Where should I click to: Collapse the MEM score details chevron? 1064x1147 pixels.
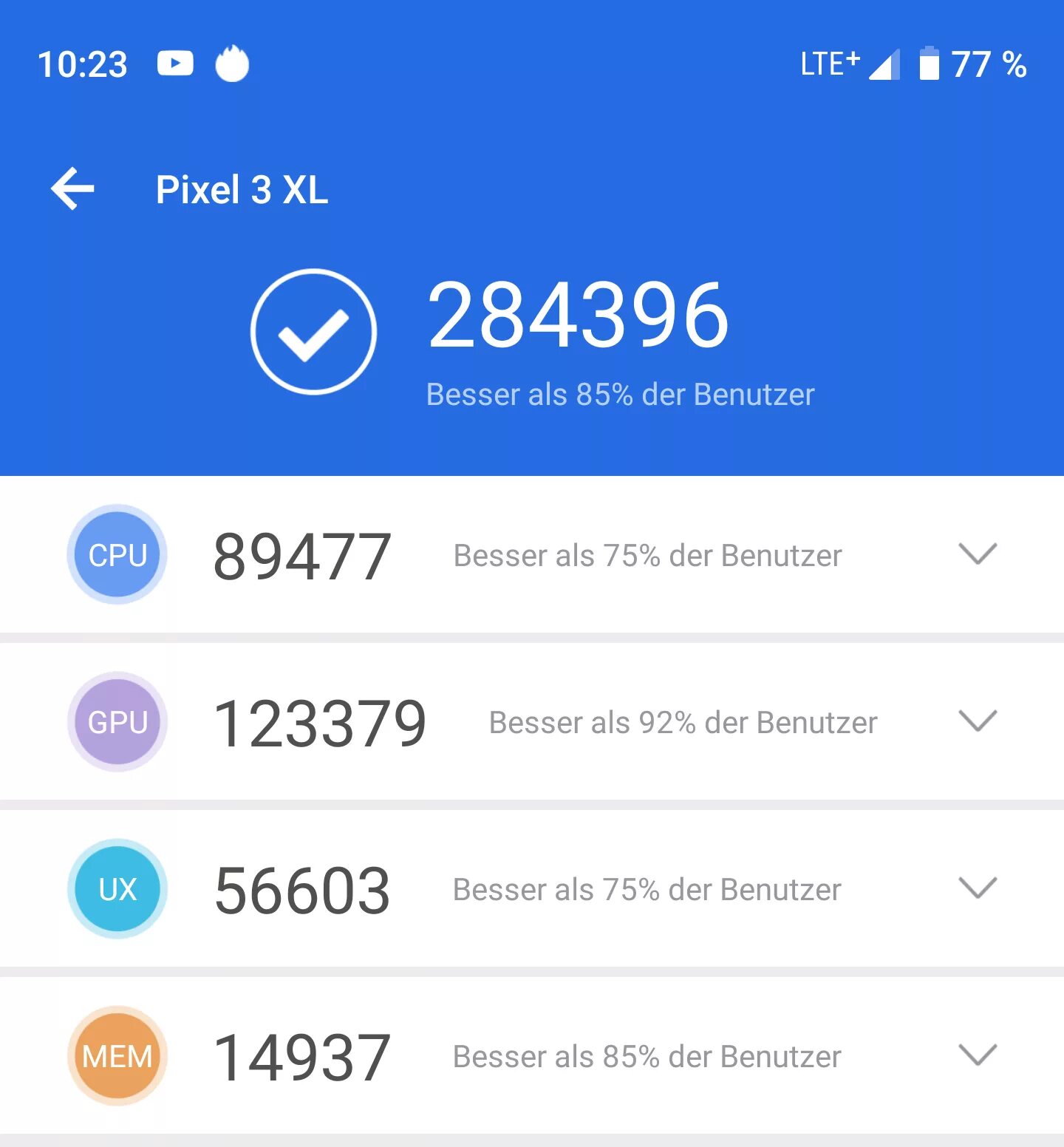[977, 1055]
